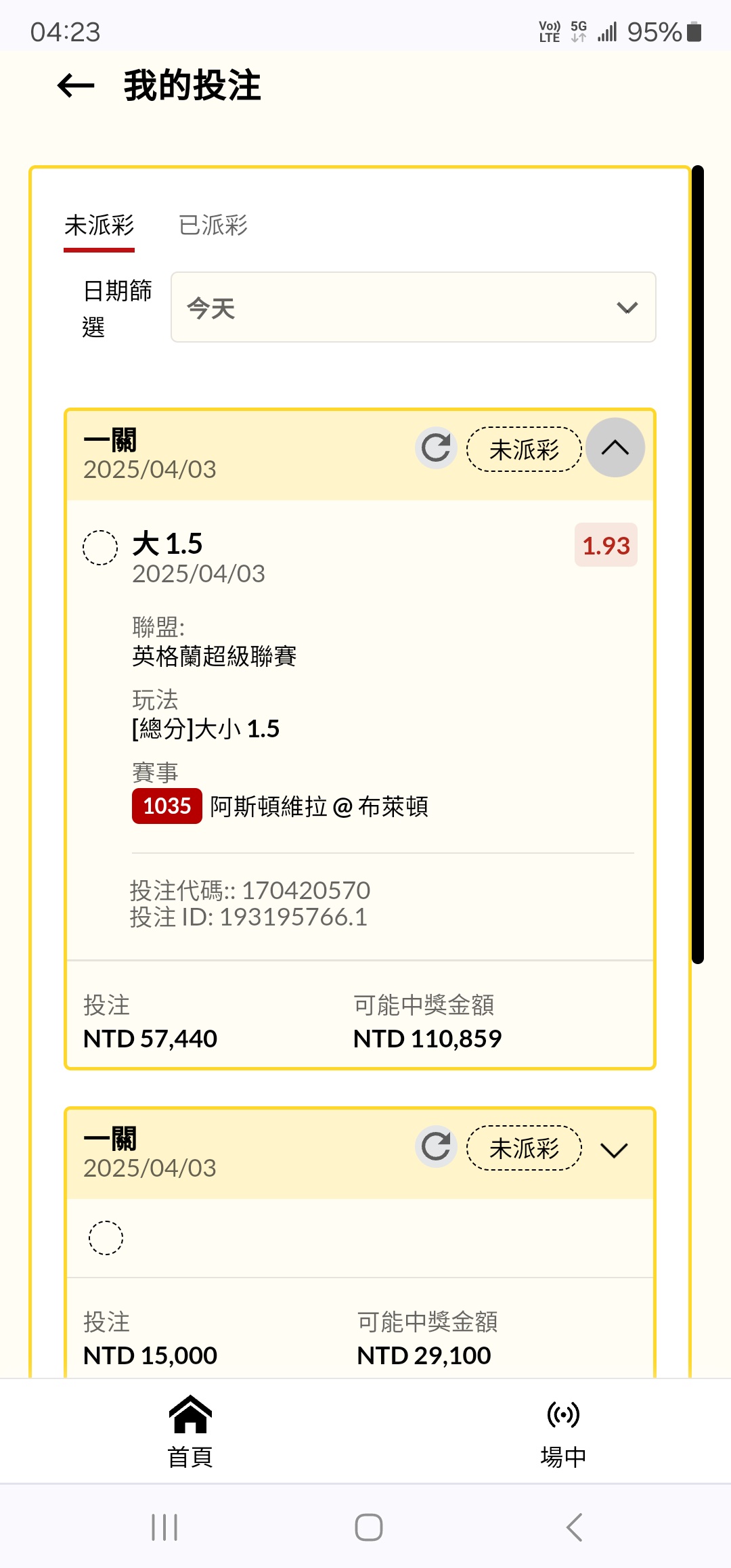Open the system recent apps
This screenshot has height=1568, width=731.
pyautogui.click(x=164, y=1527)
